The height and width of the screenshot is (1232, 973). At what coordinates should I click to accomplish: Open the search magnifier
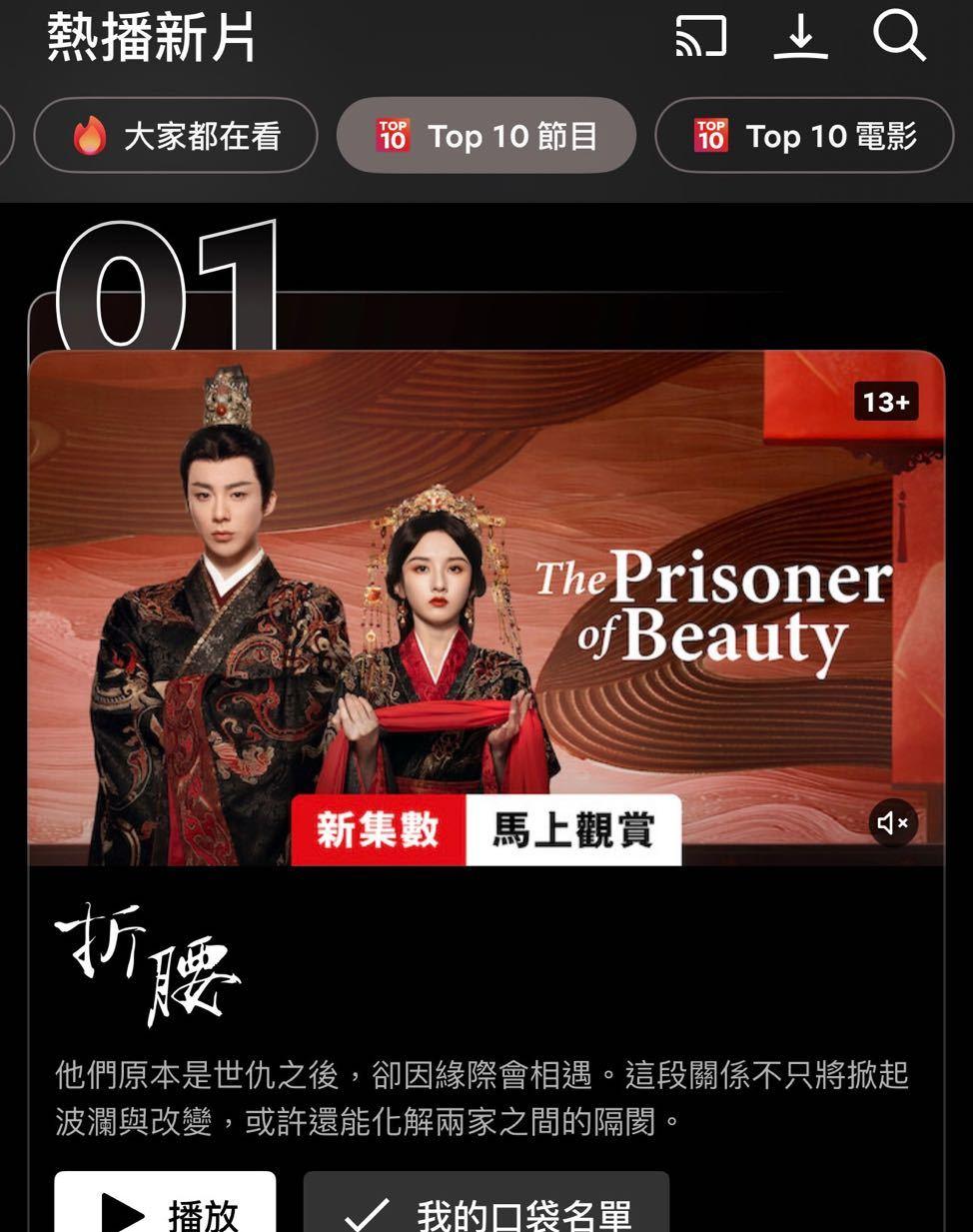(x=899, y=37)
